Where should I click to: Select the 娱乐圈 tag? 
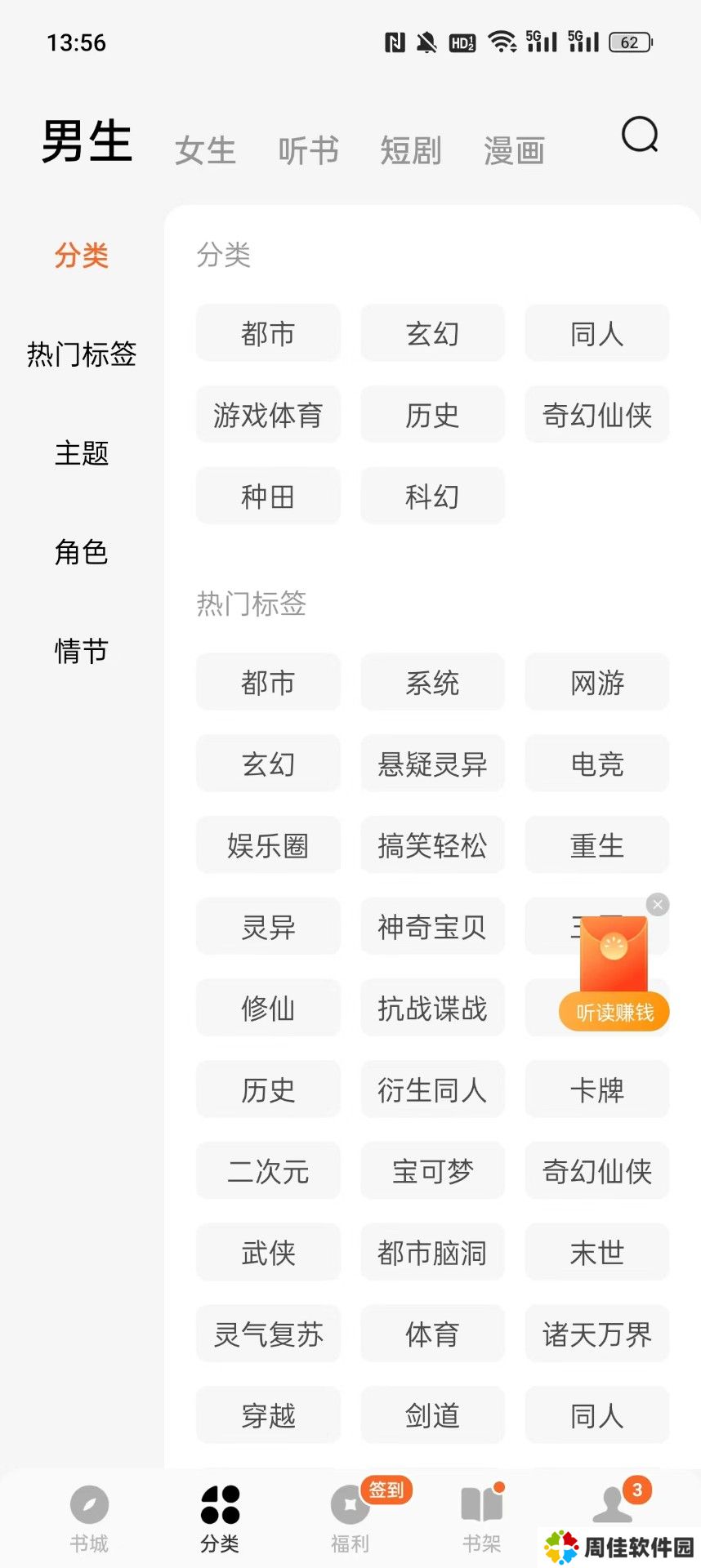point(268,845)
